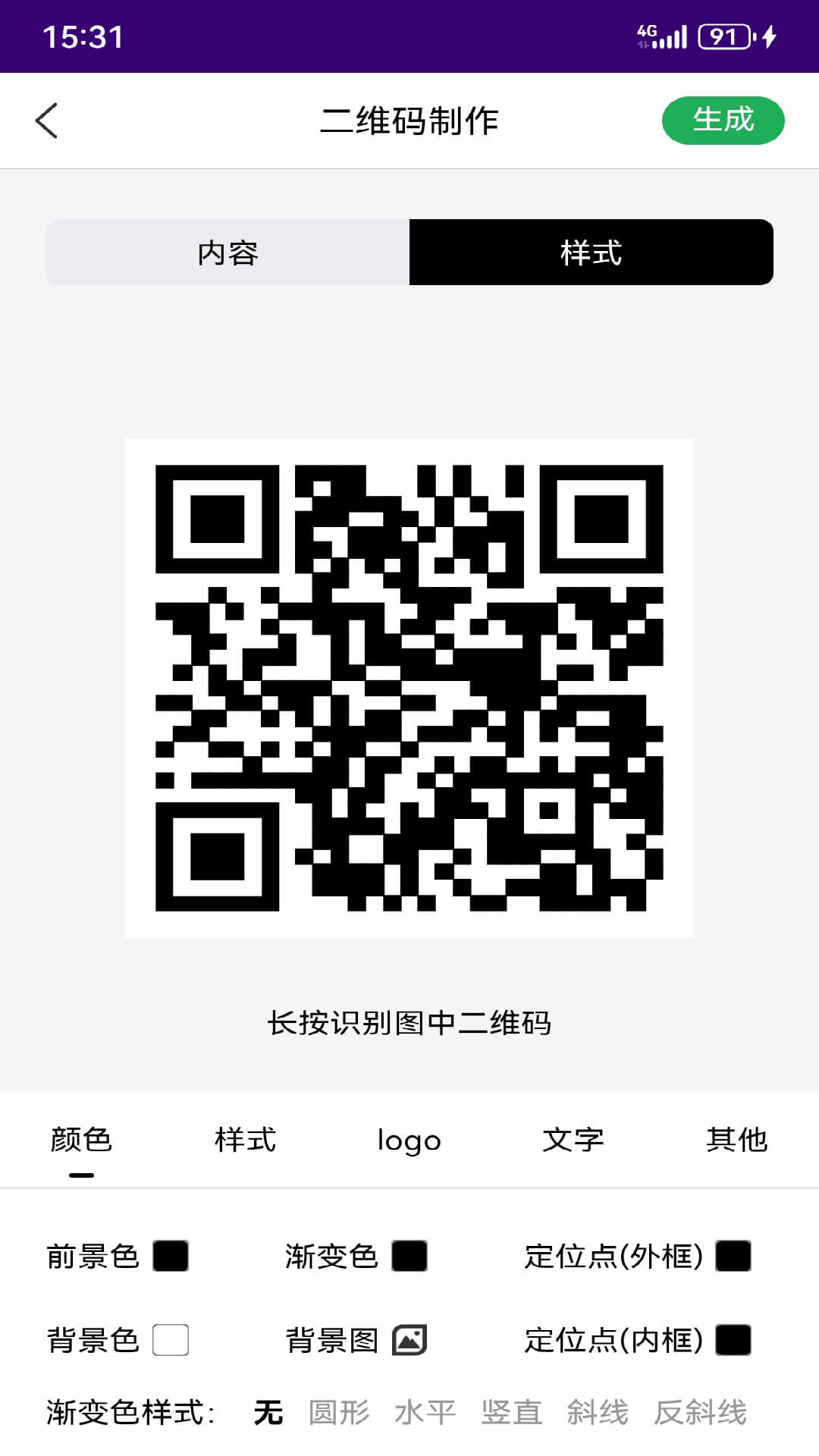
Task: Set the 背景色 white swatch
Action: [x=171, y=1340]
